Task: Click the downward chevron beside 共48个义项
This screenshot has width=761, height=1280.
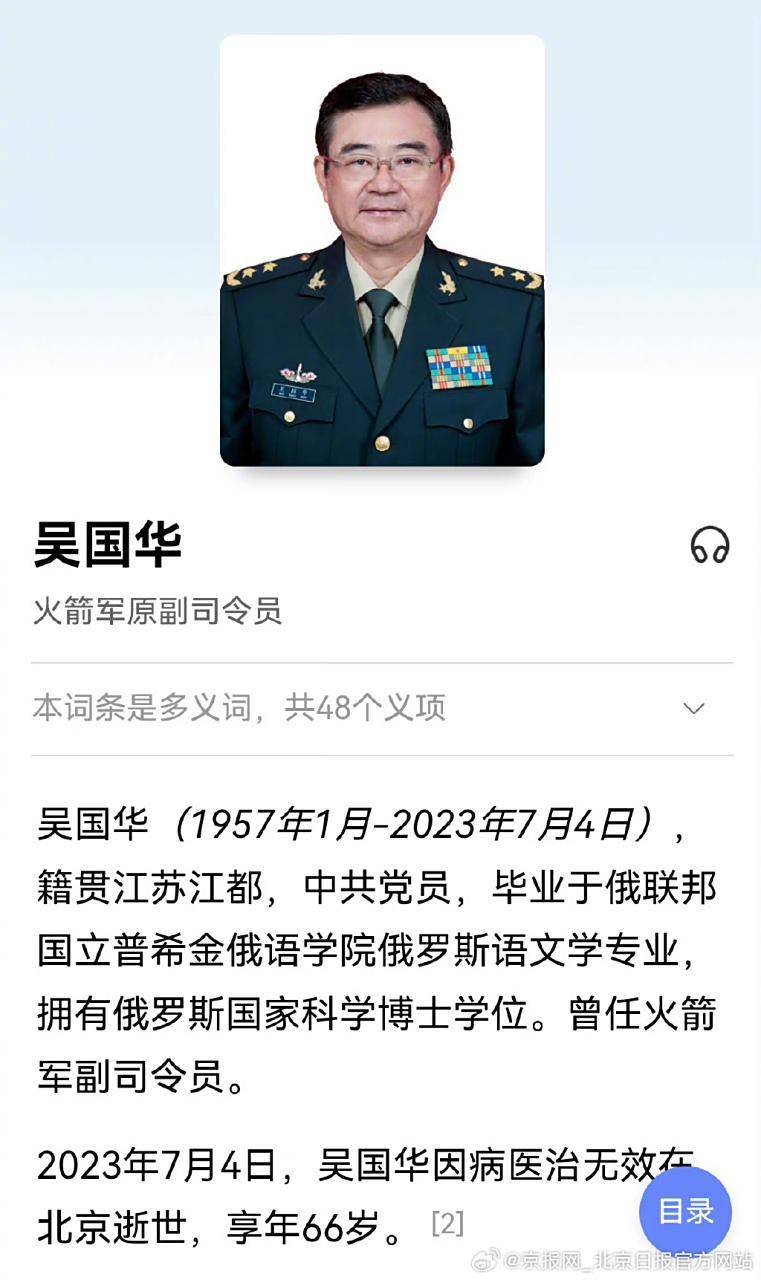Action: tap(694, 708)
